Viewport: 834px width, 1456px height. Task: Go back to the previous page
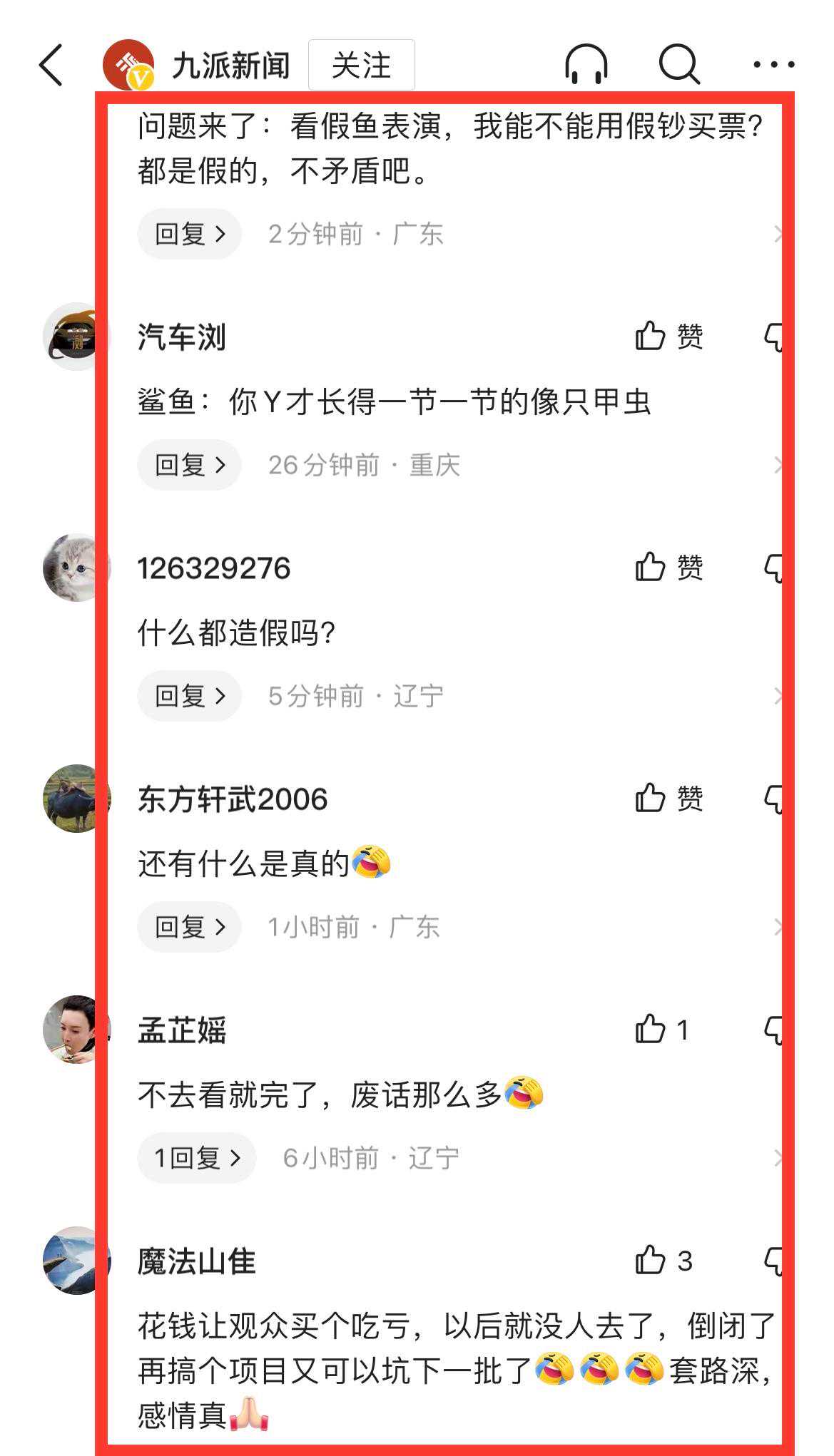point(51,65)
